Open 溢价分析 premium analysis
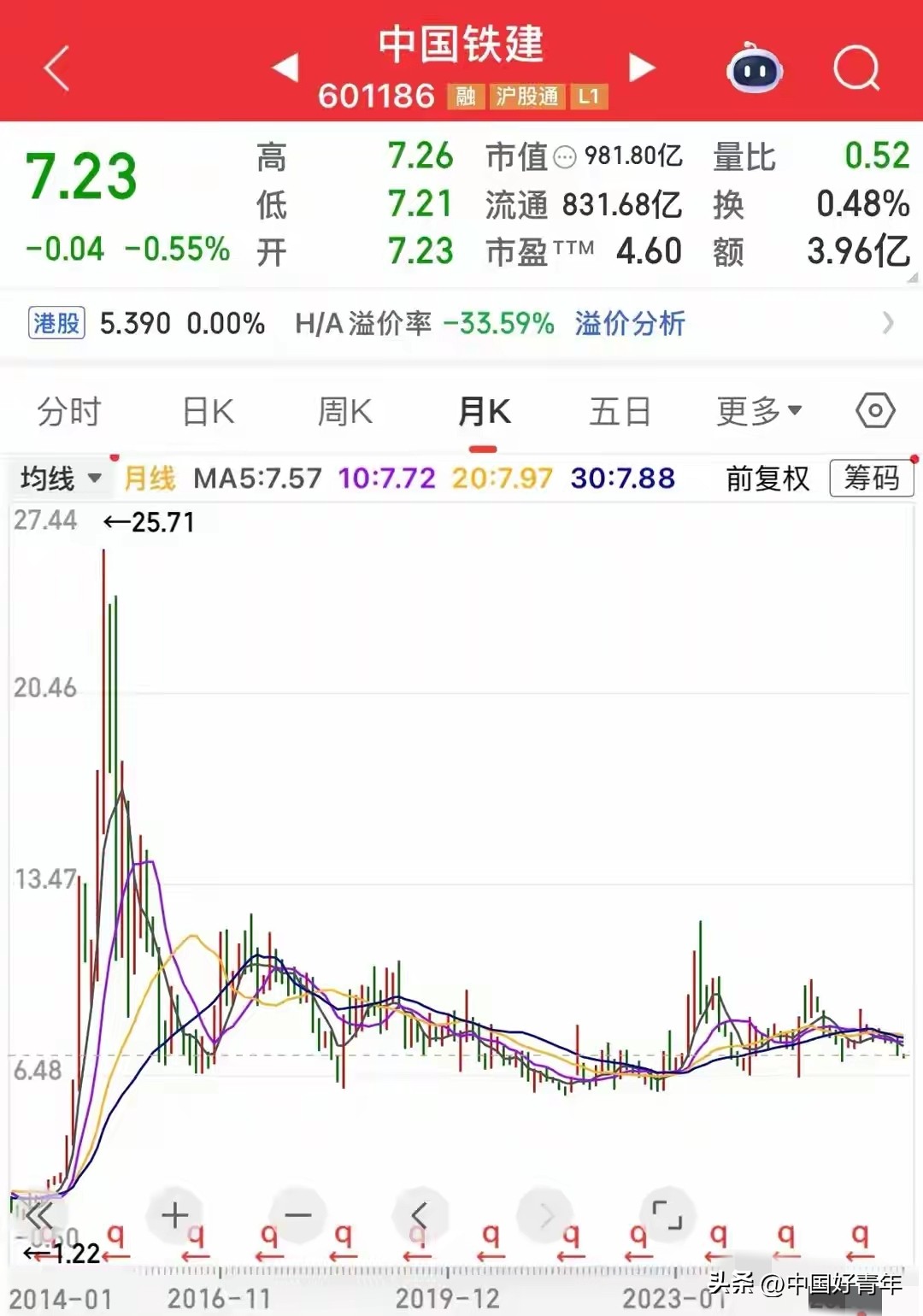Screen dimensions: 923x1316 [630, 324]
